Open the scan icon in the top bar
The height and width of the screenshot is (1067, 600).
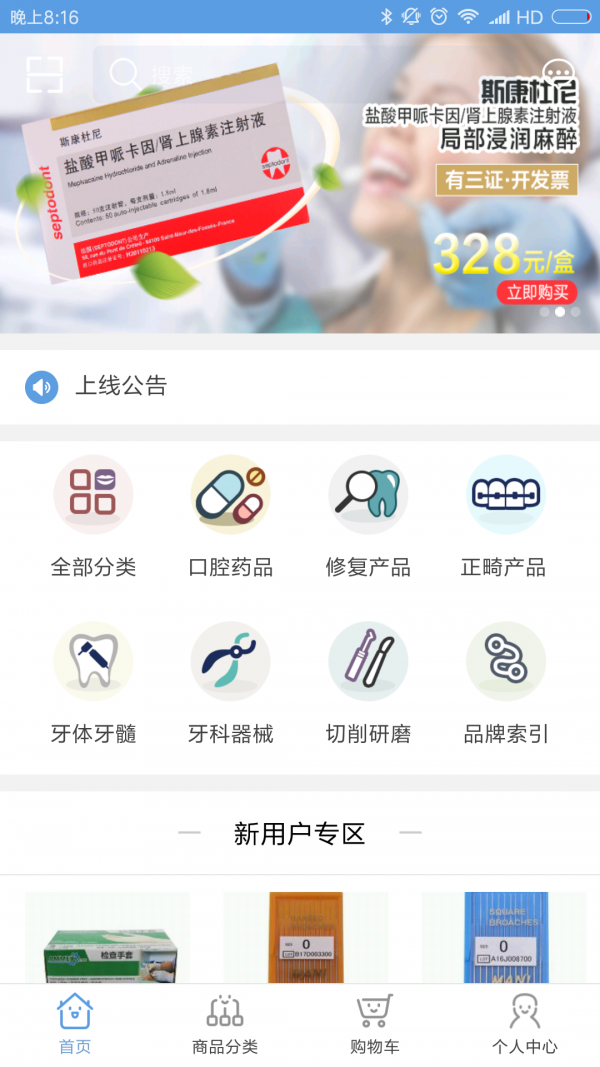coord(44,74)
